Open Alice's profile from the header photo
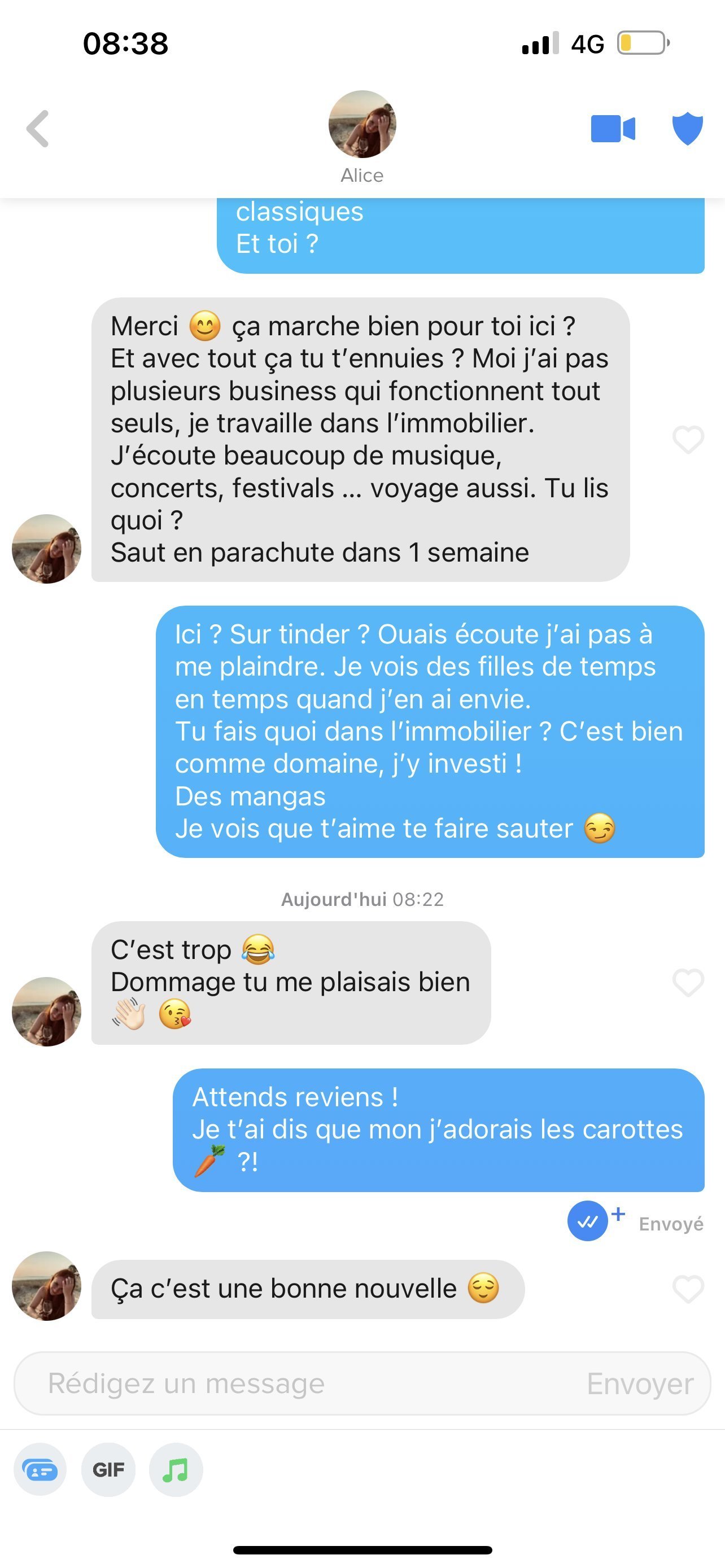The height and width of the screenshot is (1568, 725). coord(362,125)
